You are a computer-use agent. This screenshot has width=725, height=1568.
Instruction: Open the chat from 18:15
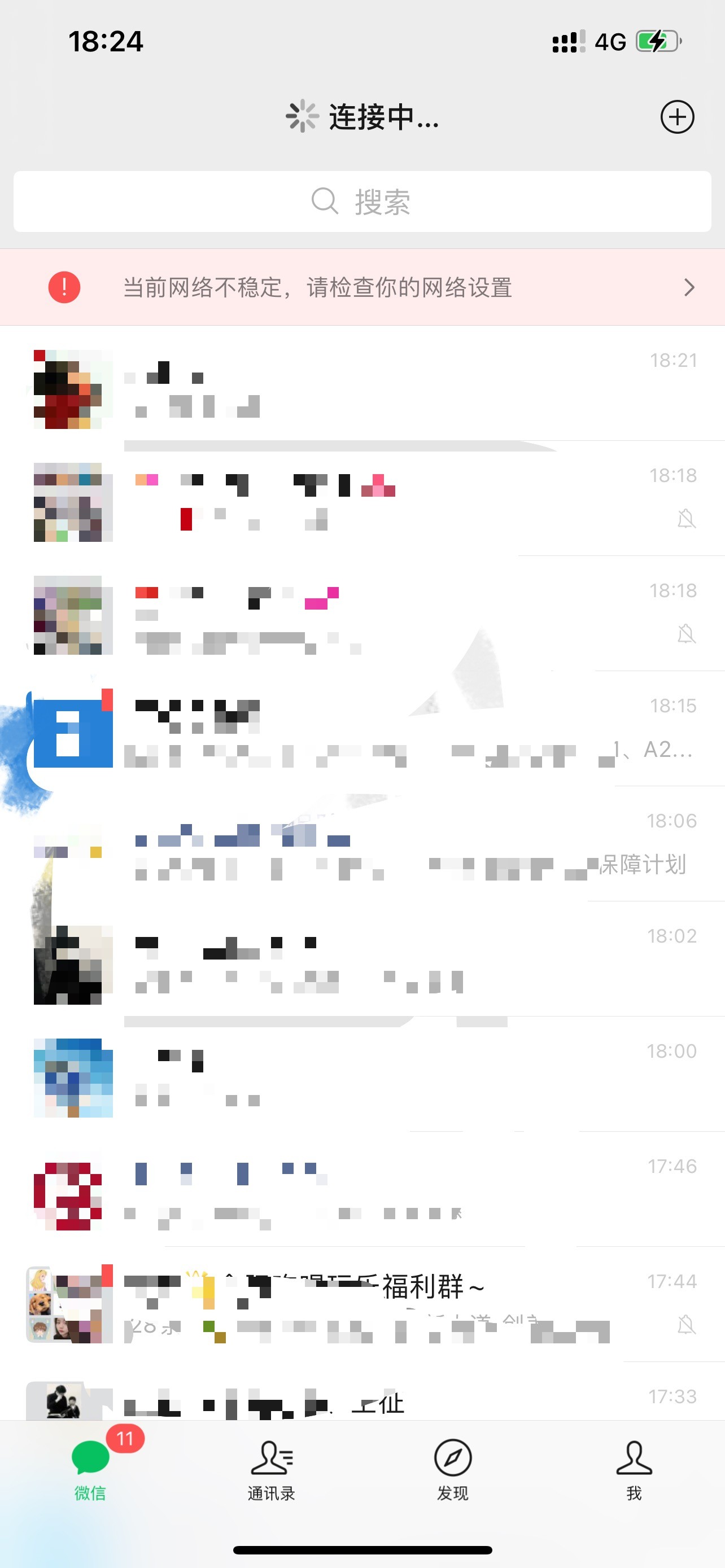coord(362,729)
